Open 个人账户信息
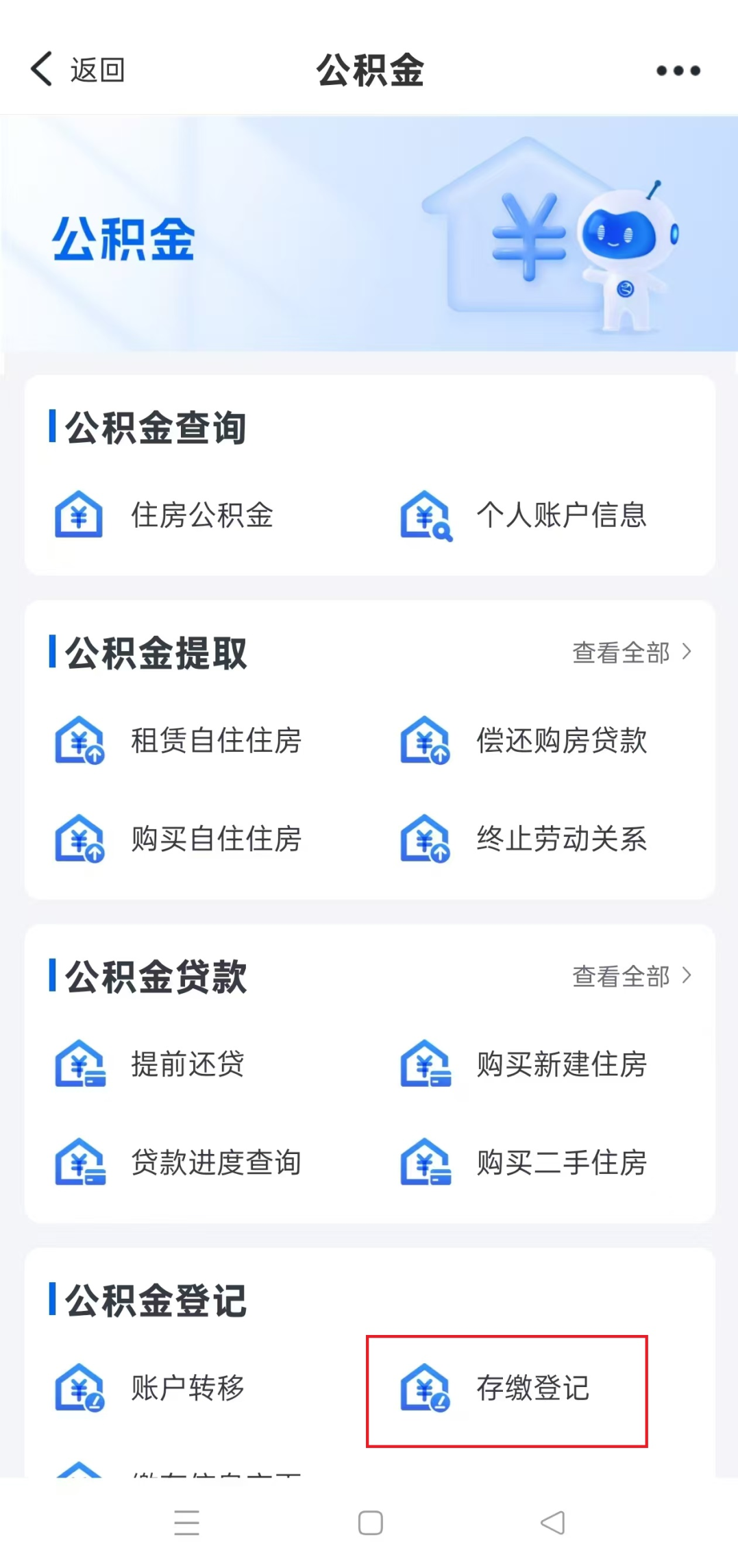738x1568 pixels. point(524,515)
